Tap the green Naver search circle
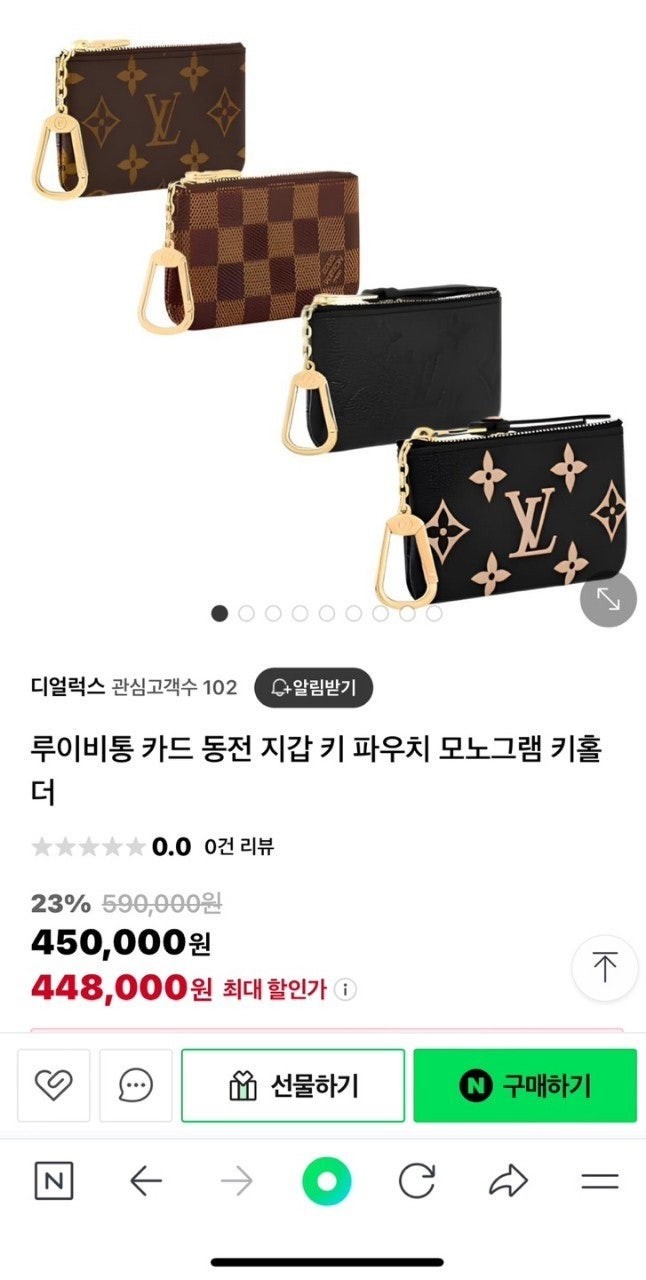Viewport: 646px width, 1280px height. (x=326, y=1182)
